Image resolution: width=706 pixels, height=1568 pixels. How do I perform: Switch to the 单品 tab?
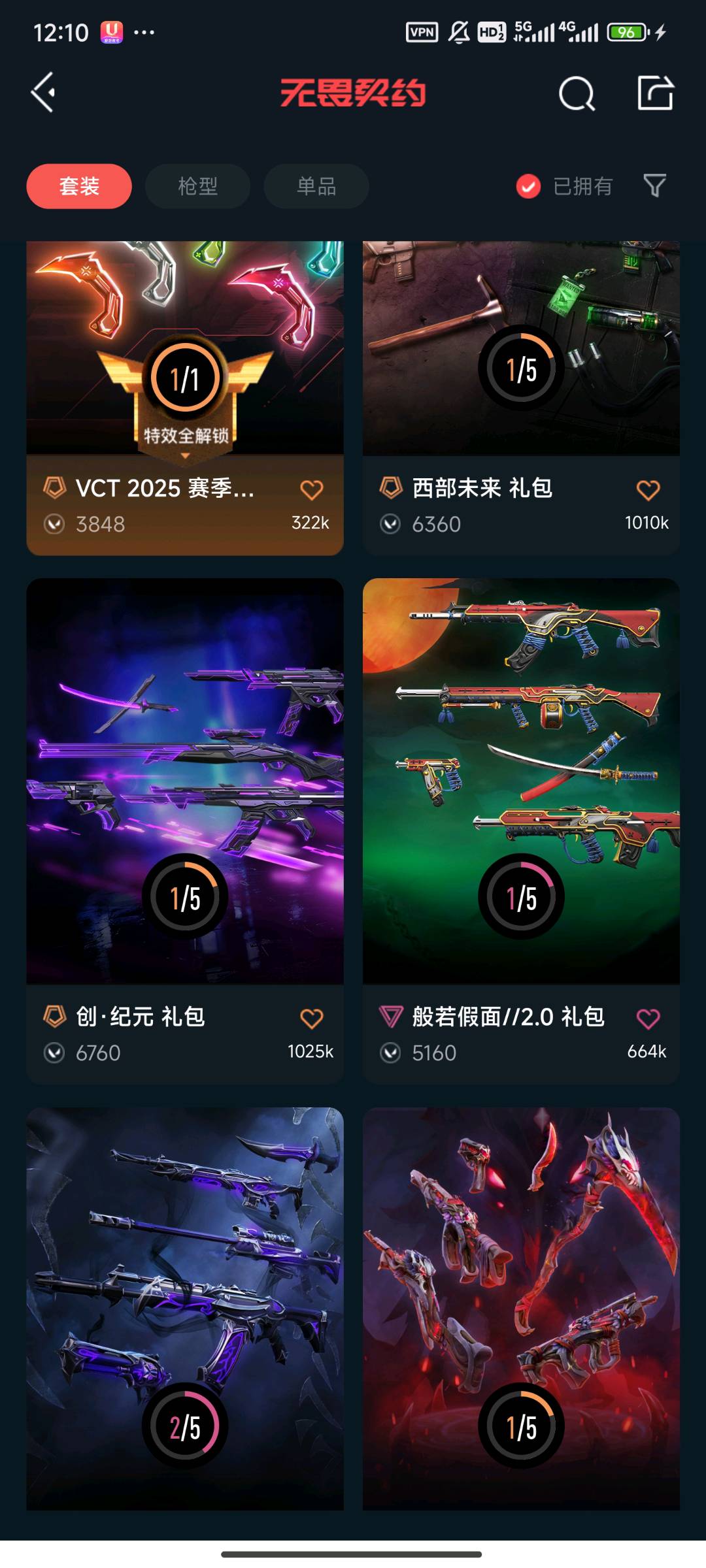tap(316, 186)
